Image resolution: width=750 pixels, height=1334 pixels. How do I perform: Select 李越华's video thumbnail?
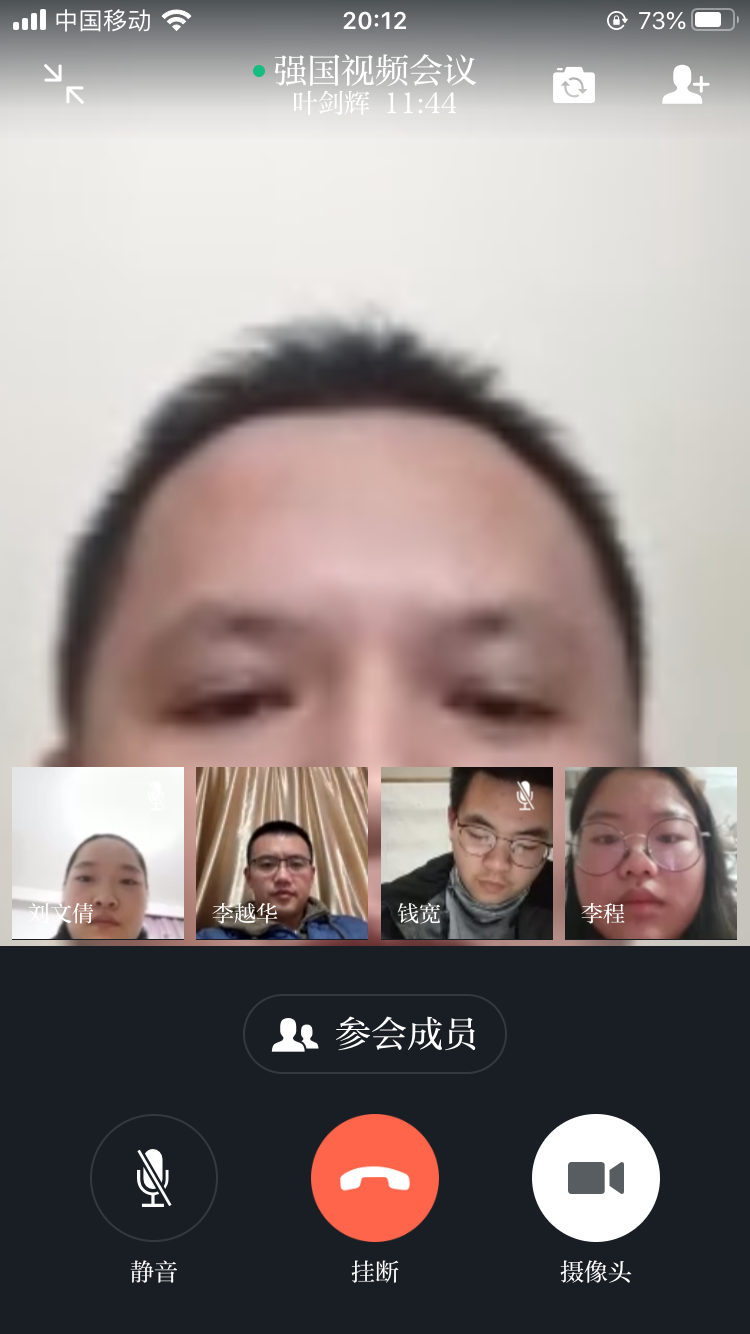(x=282, y=853)
